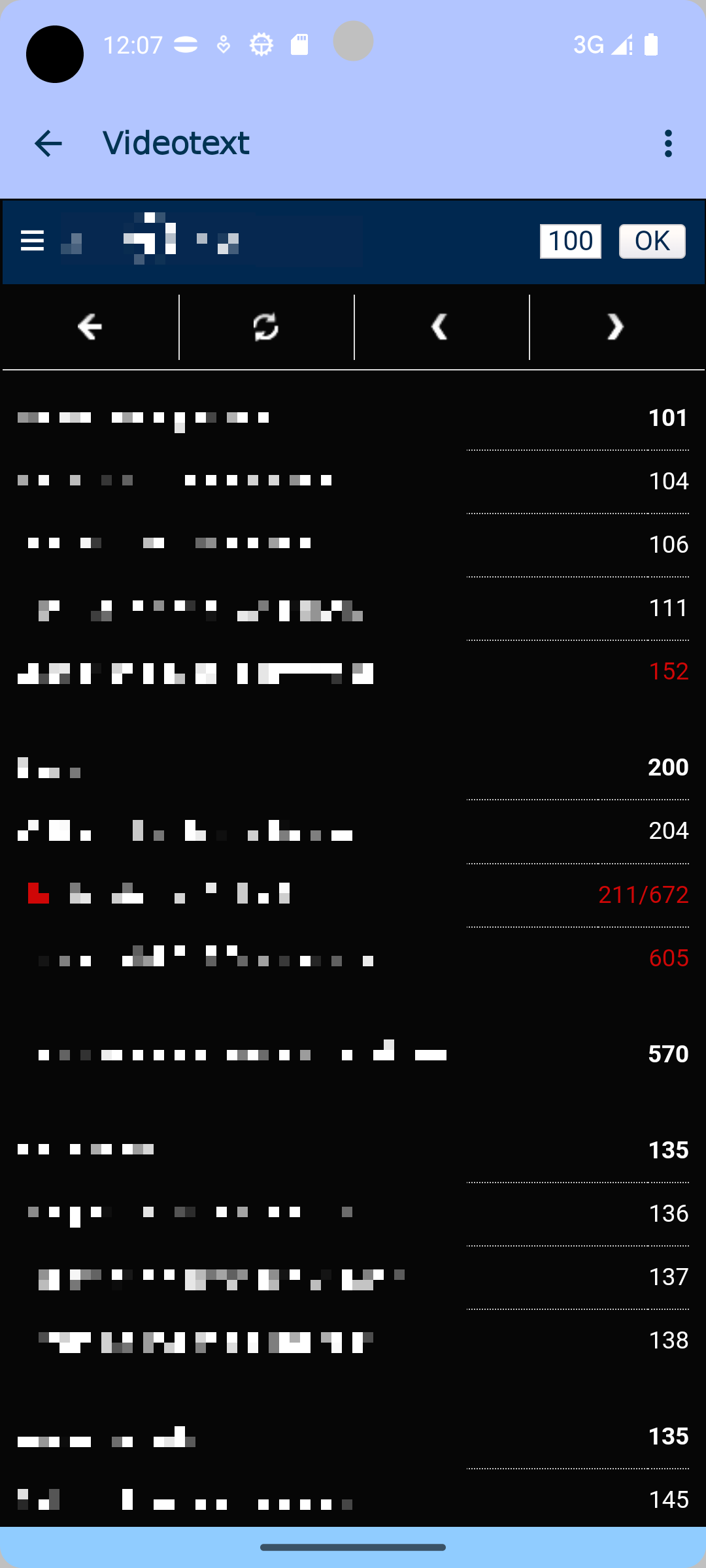Focus the page number field showing 100

(570, 241)
